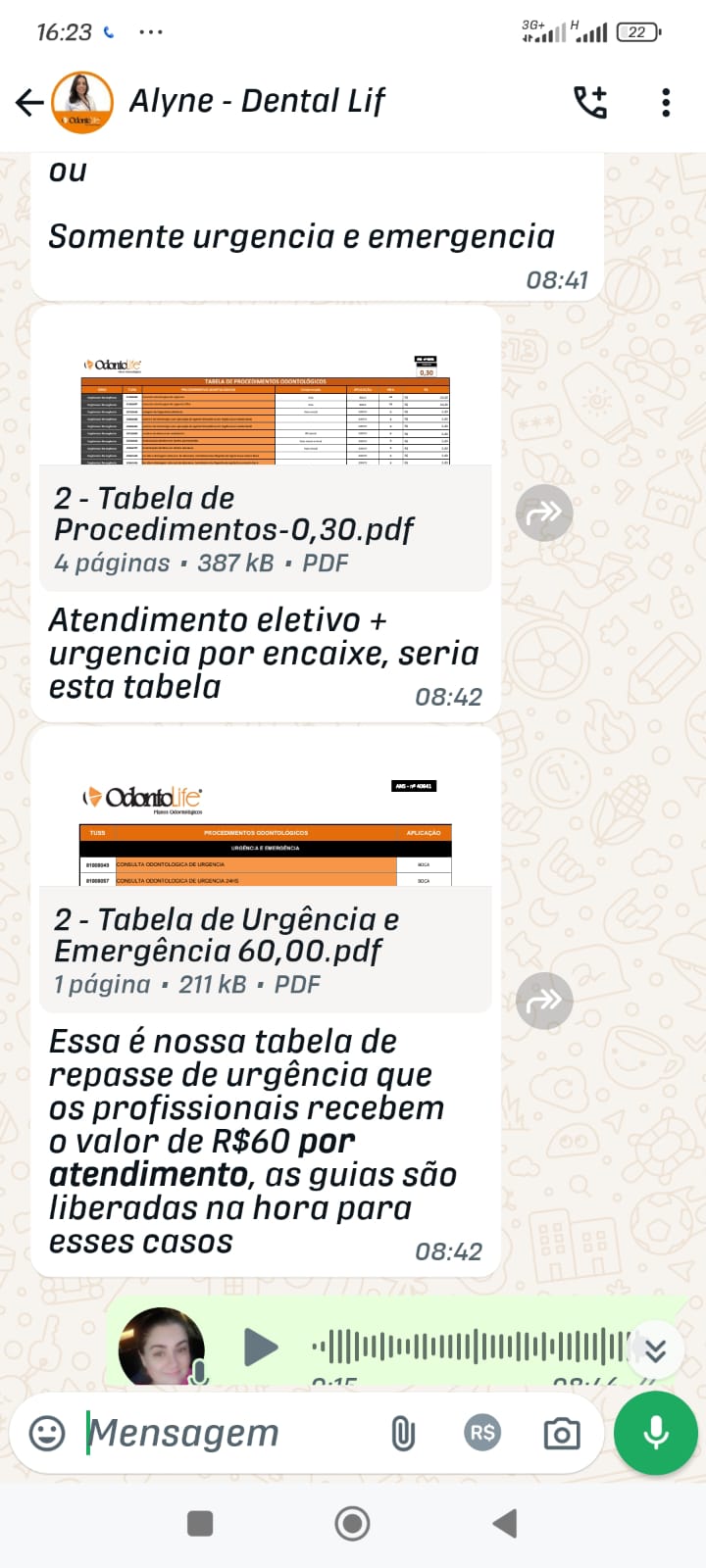Open the R$ payment option

tap(482, 1434)
